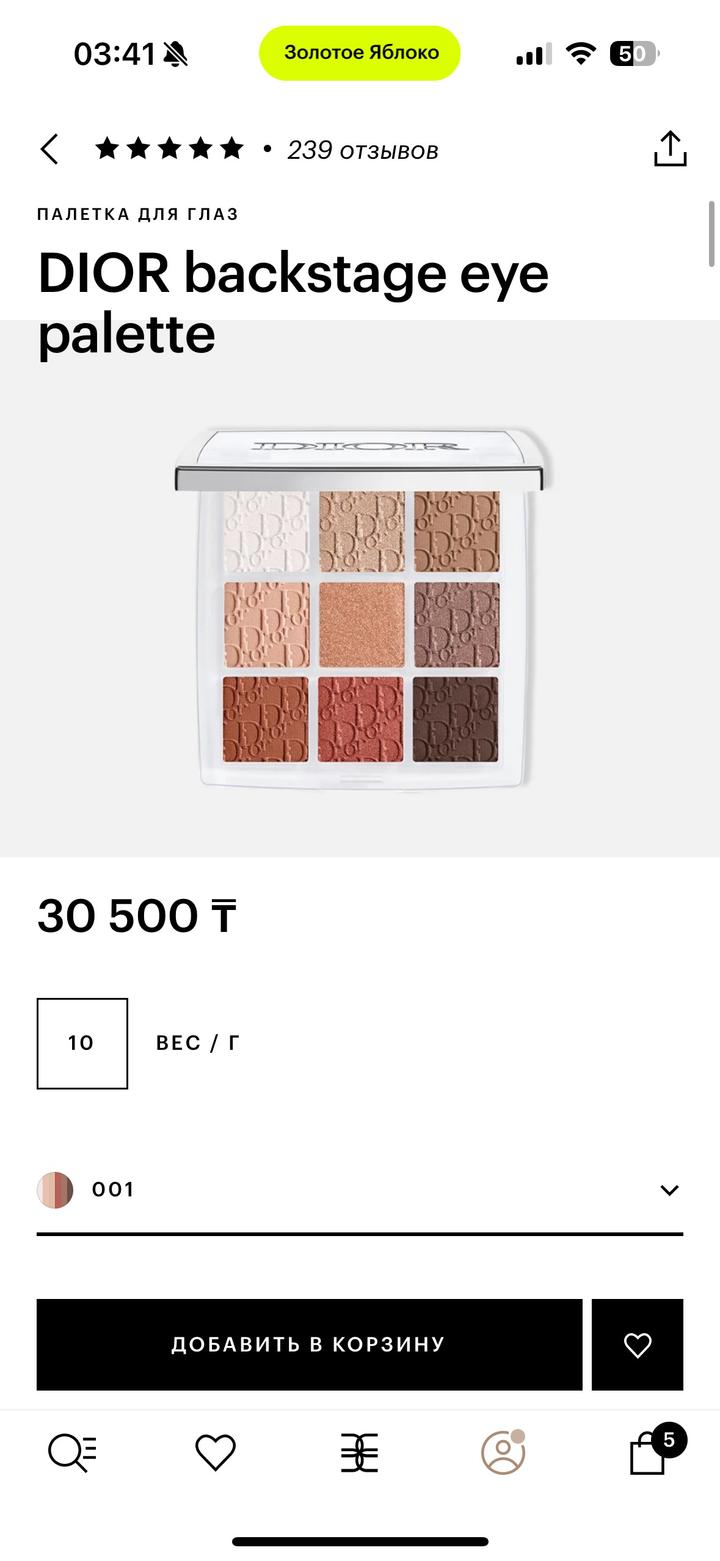The image size is (720, 1561).
Task: Select the 10 weight option
Action: click(82, 1043)
